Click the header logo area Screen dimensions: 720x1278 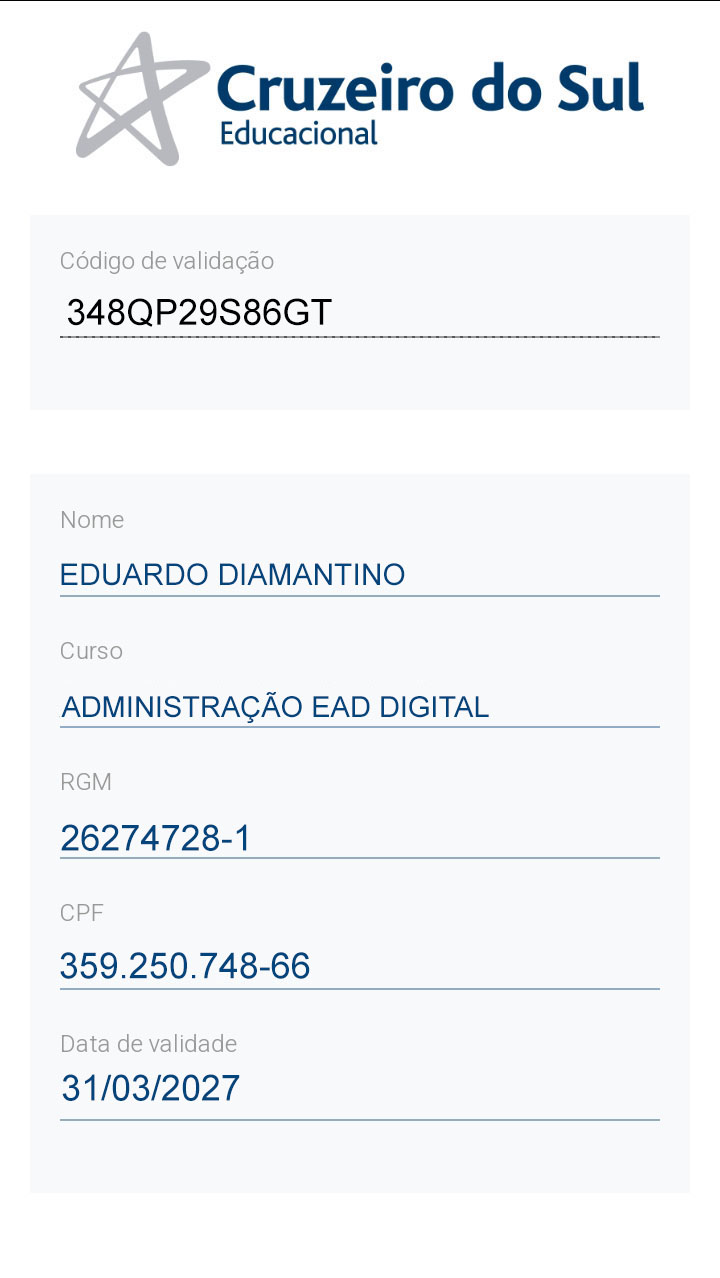360,95
